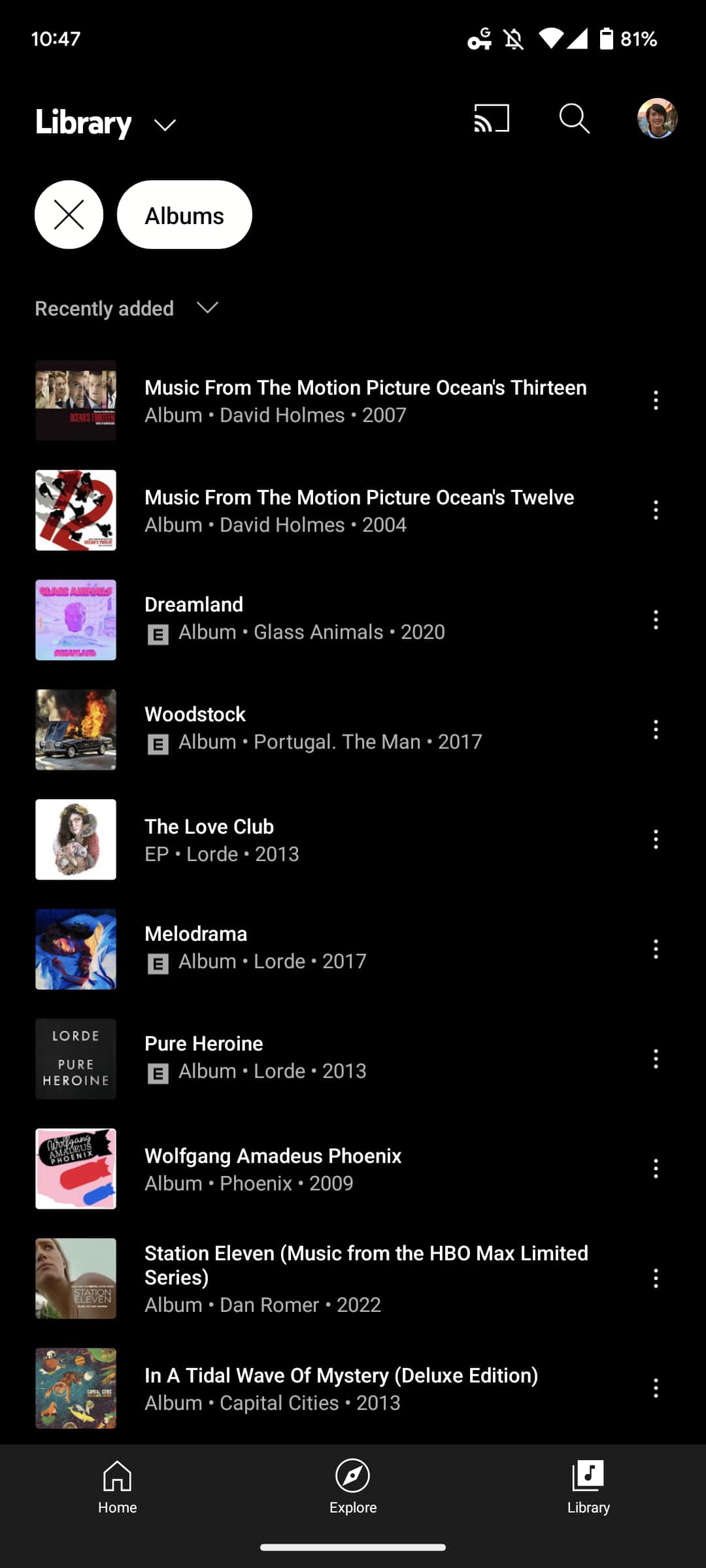Open the search magnifier

coord(575,119)
